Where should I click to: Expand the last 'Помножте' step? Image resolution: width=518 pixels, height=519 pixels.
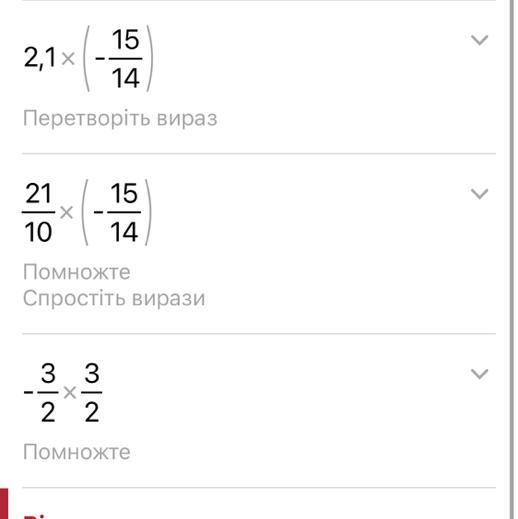[479, 374]
